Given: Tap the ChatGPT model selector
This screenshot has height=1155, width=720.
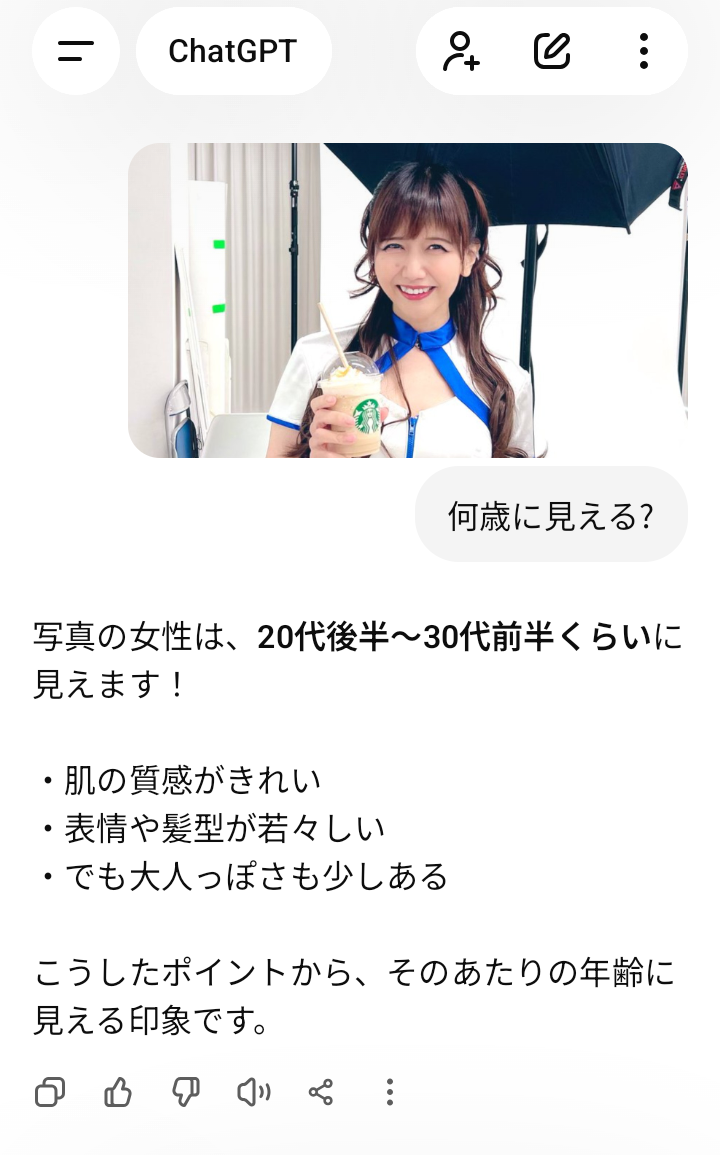Looking at the screenshot, I should pyautogui.click(x=233, y=51).
